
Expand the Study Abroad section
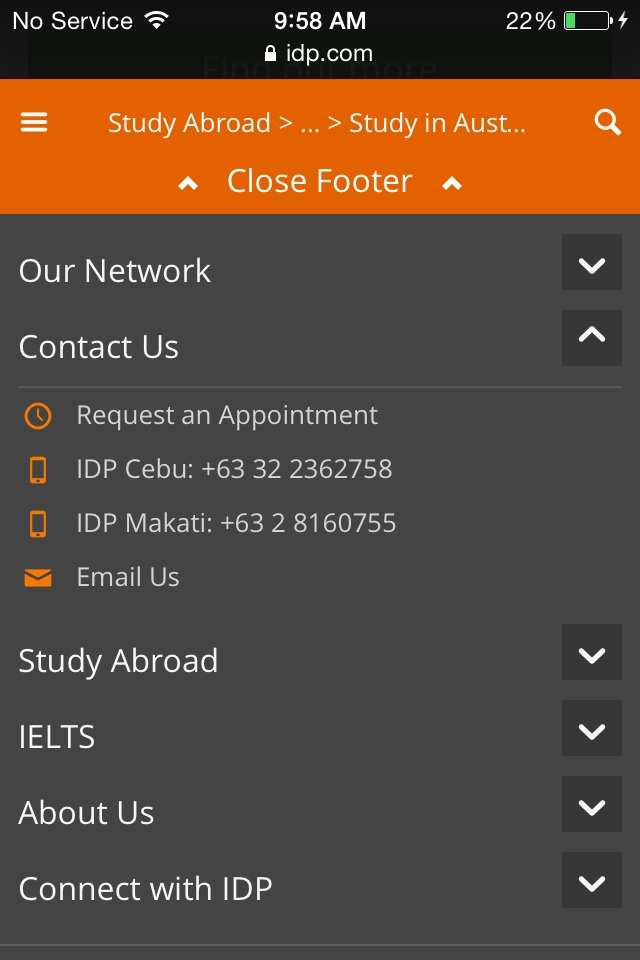(x=591, y=653)
